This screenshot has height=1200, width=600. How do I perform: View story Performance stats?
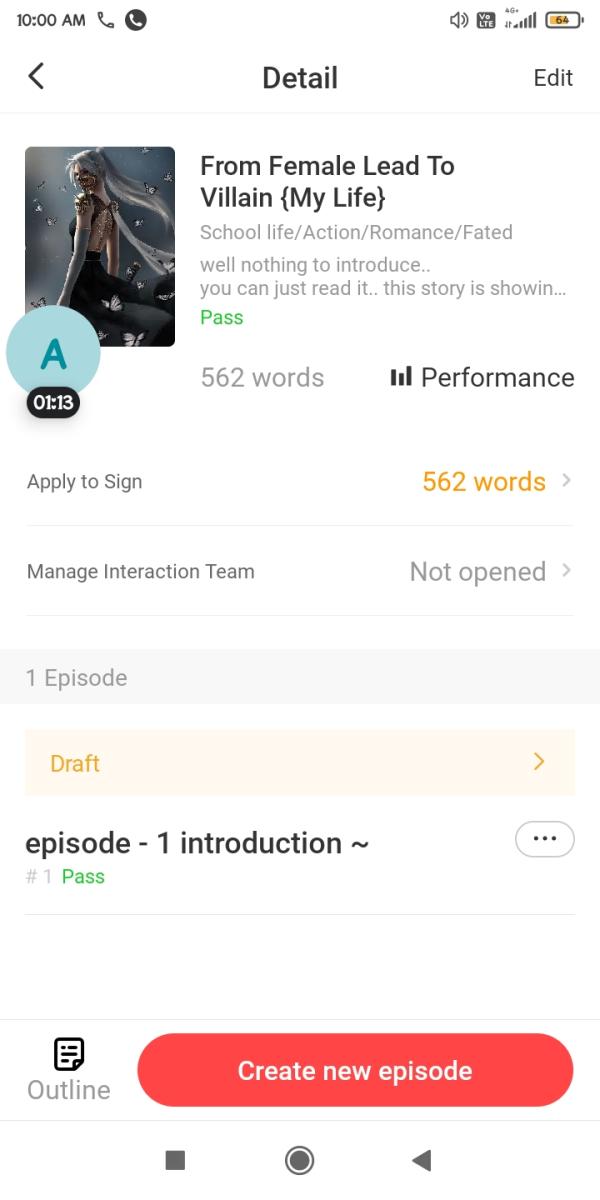tap(482, 377)
